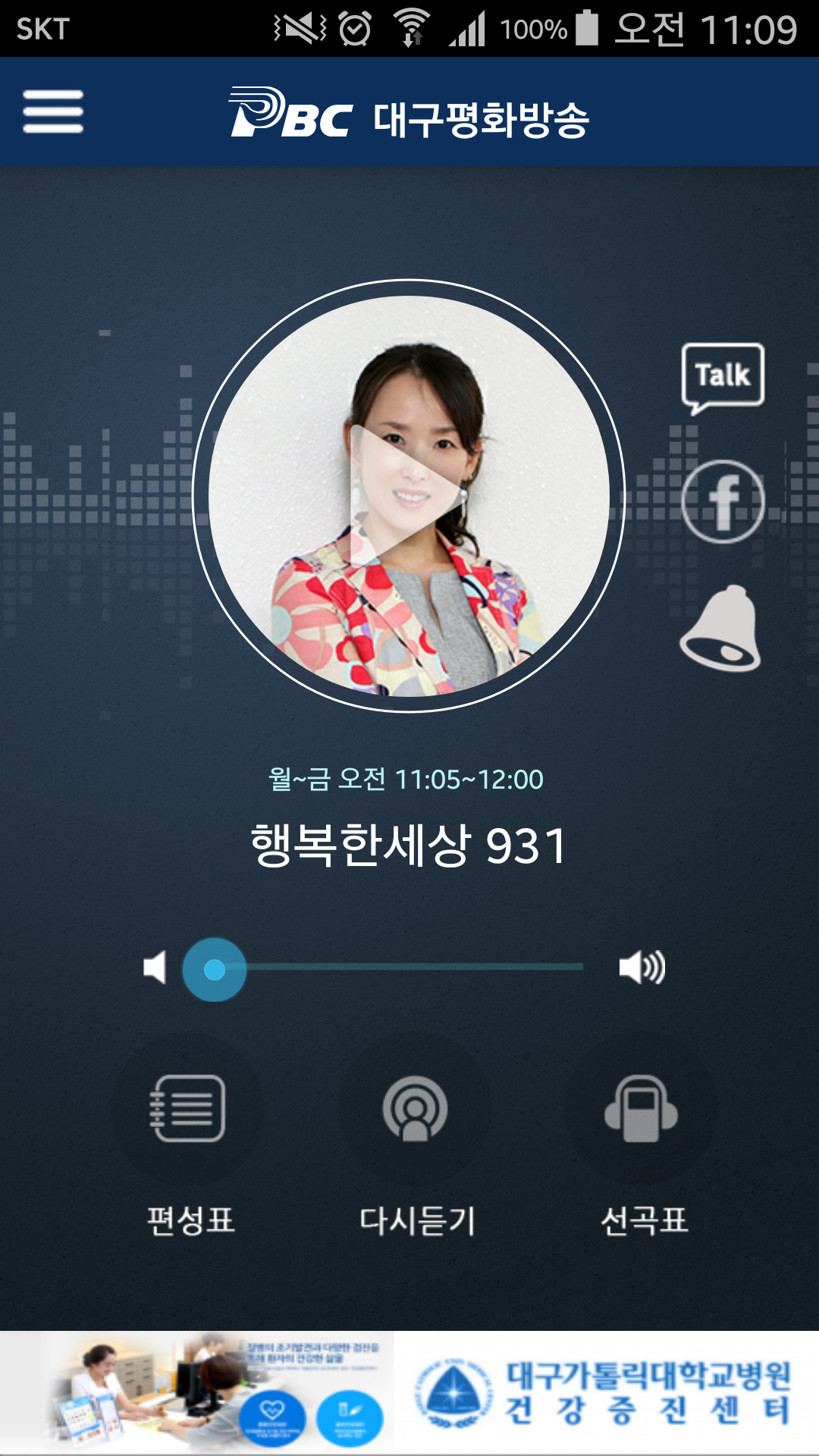Viewport: 819px width, 1456px height.
Task: Open the hamburger drawer menu
Action: coord(53,111)
